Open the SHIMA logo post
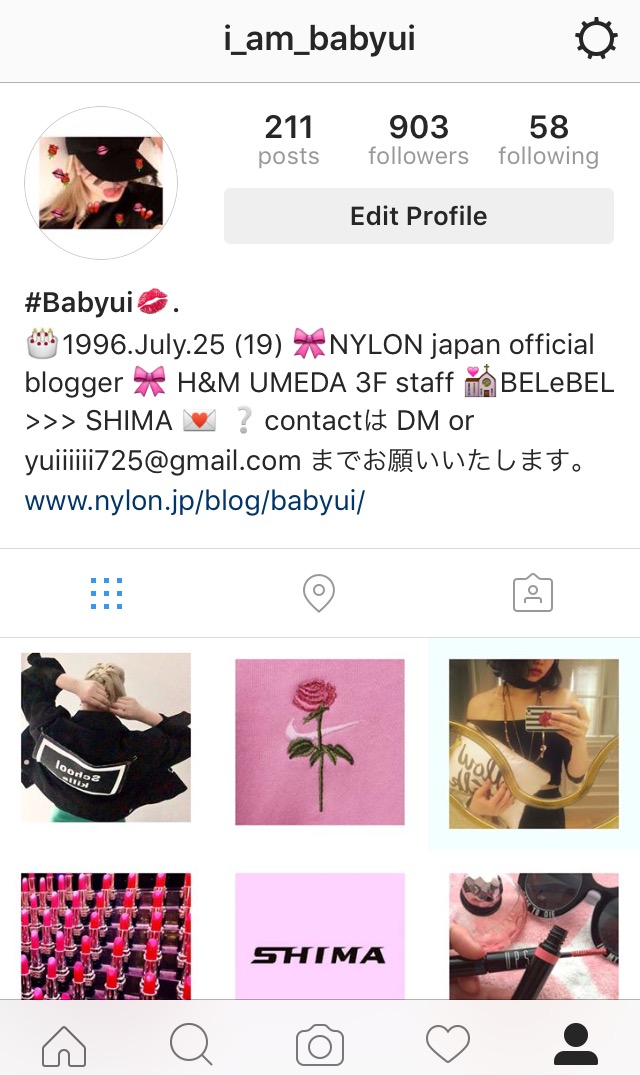 pos(320,936)
